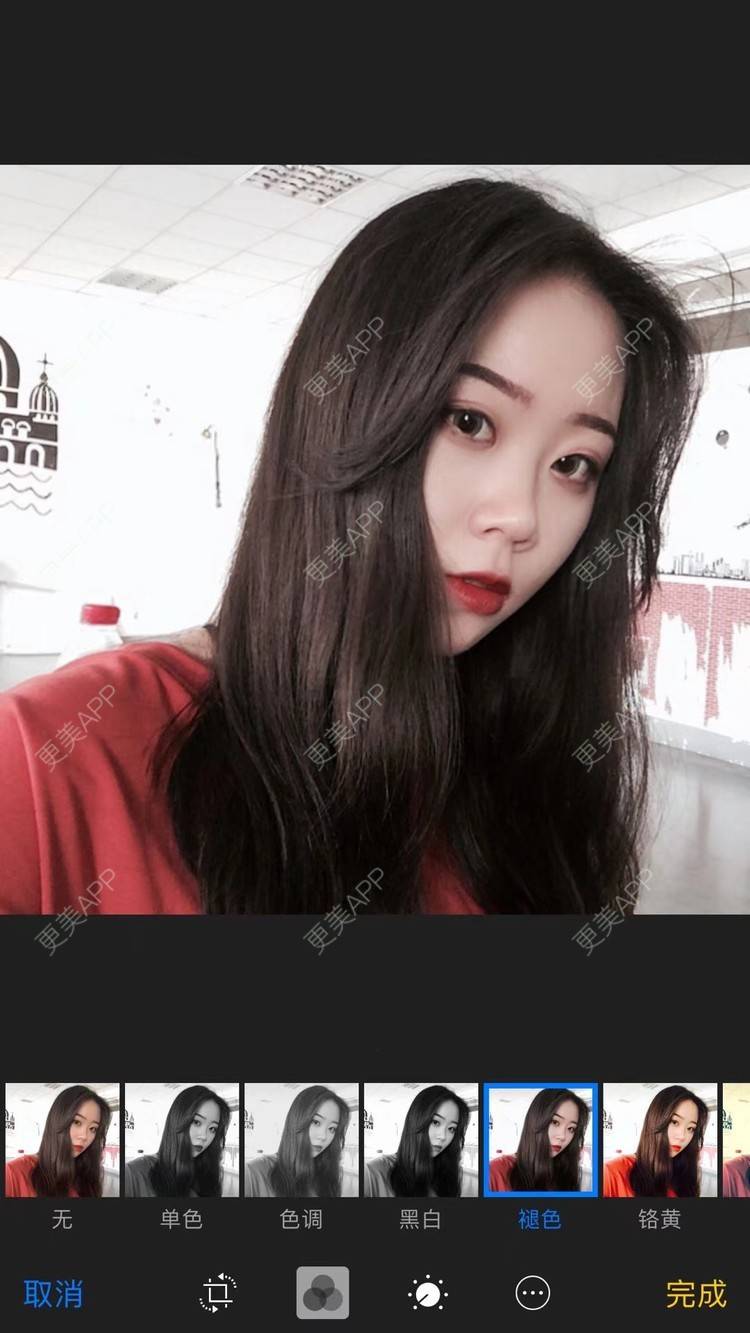Apply the 无 (original) filter

63,1139
